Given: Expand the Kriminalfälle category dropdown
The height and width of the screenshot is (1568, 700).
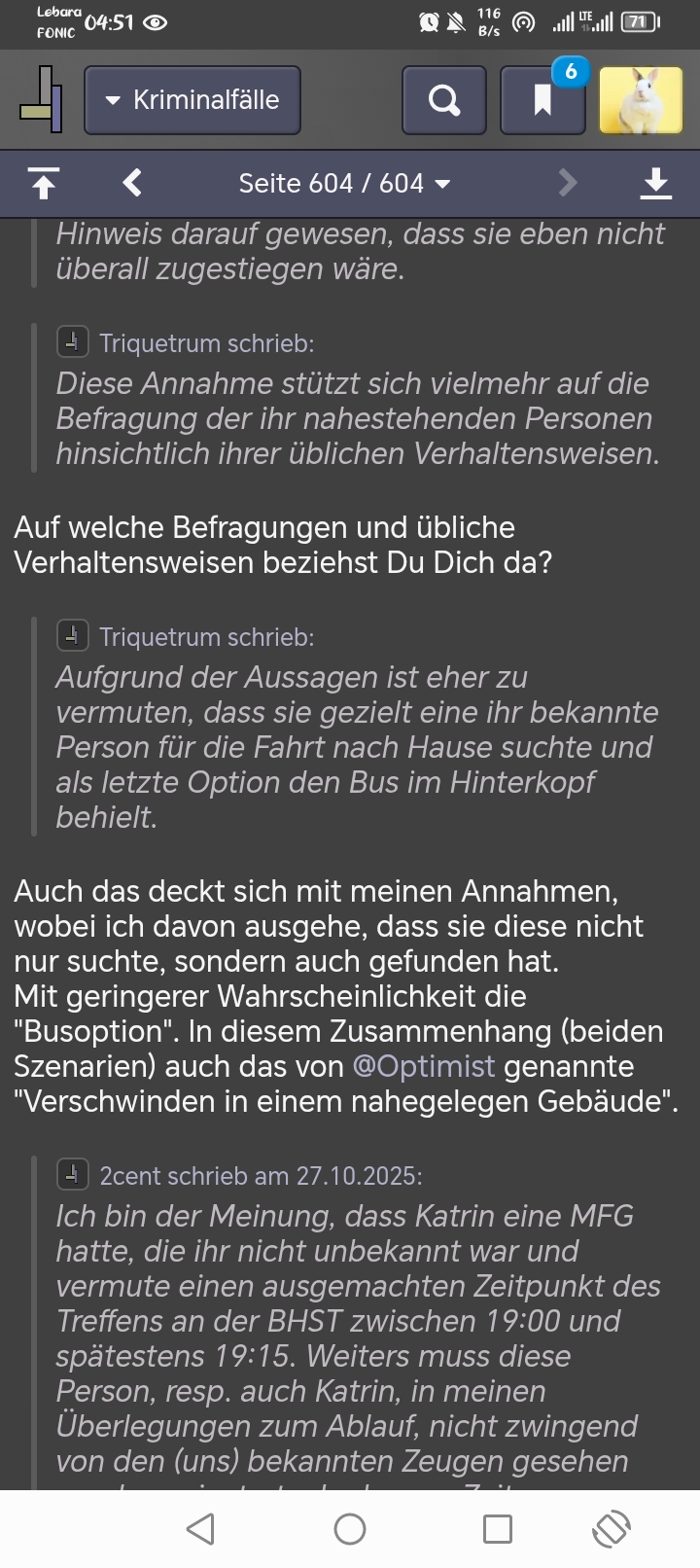Looking at the screenshot, I should pyautogui.click(x=192, y=99).
